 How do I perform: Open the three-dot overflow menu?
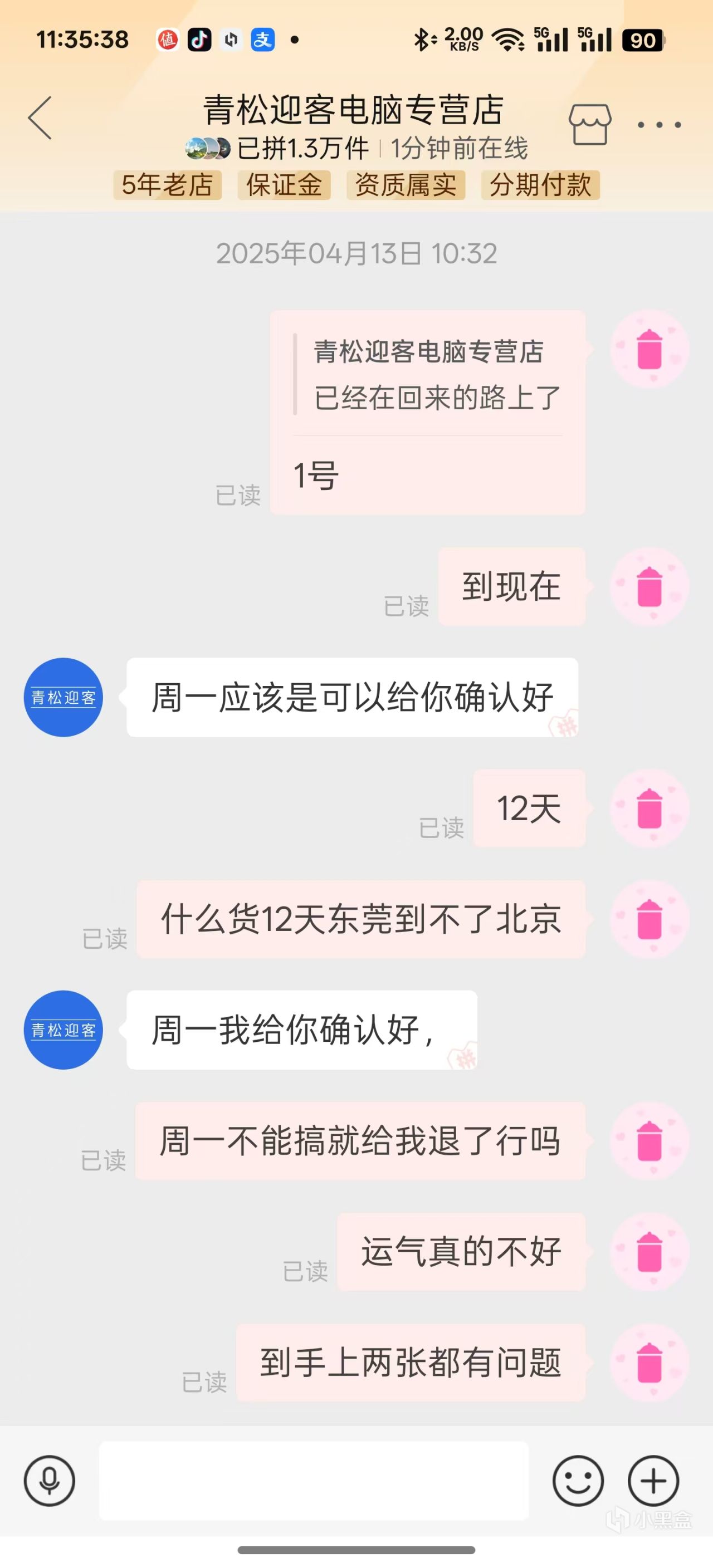(659, 125)
